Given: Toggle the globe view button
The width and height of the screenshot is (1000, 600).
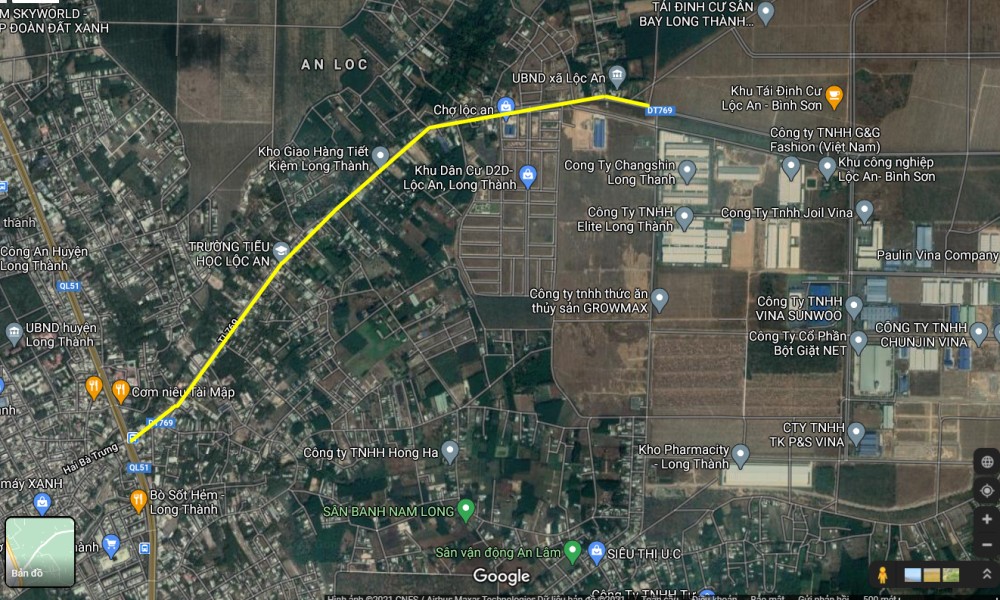Looking at the screenshot, I should (x=986, y=461).
